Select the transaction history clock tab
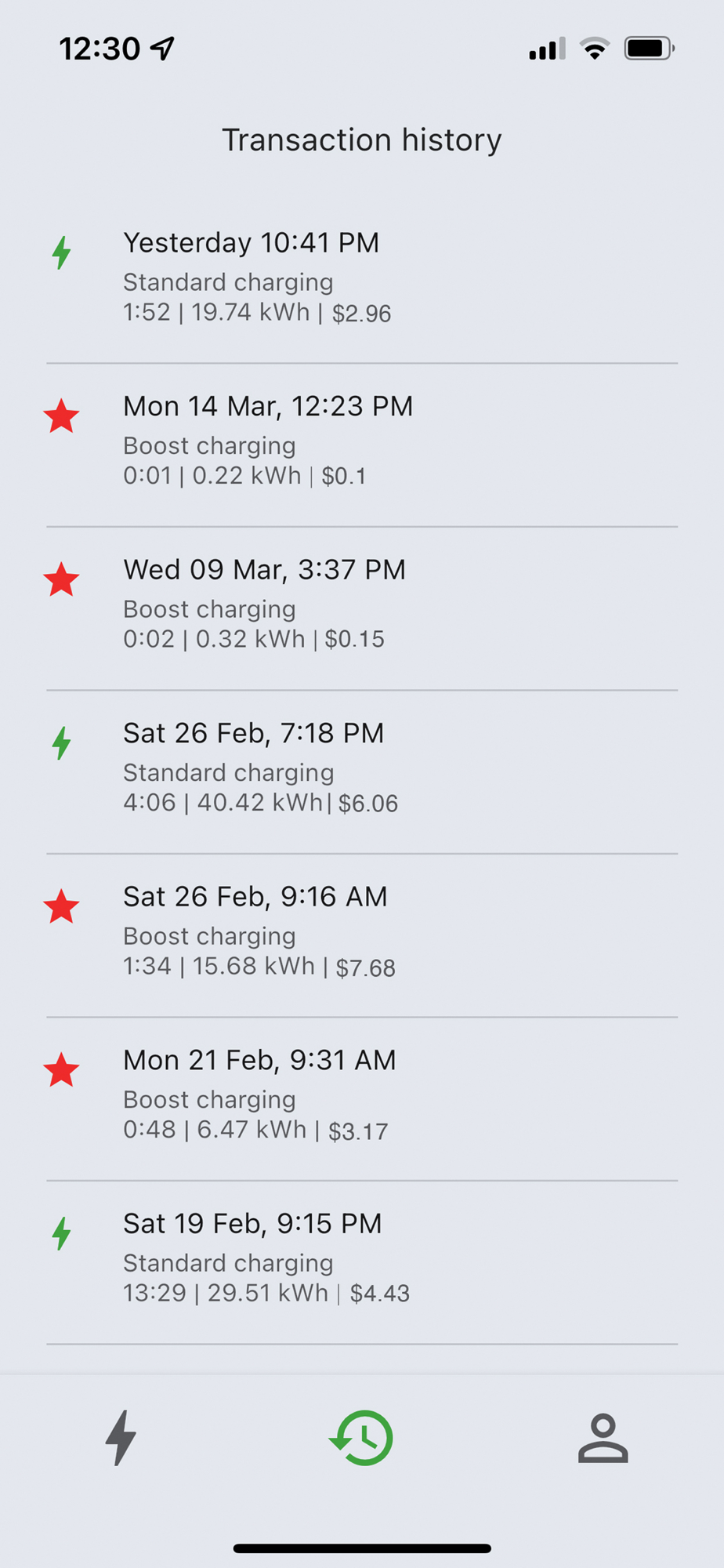This screenshot has width=724, height=1568. click(361, 1438)
